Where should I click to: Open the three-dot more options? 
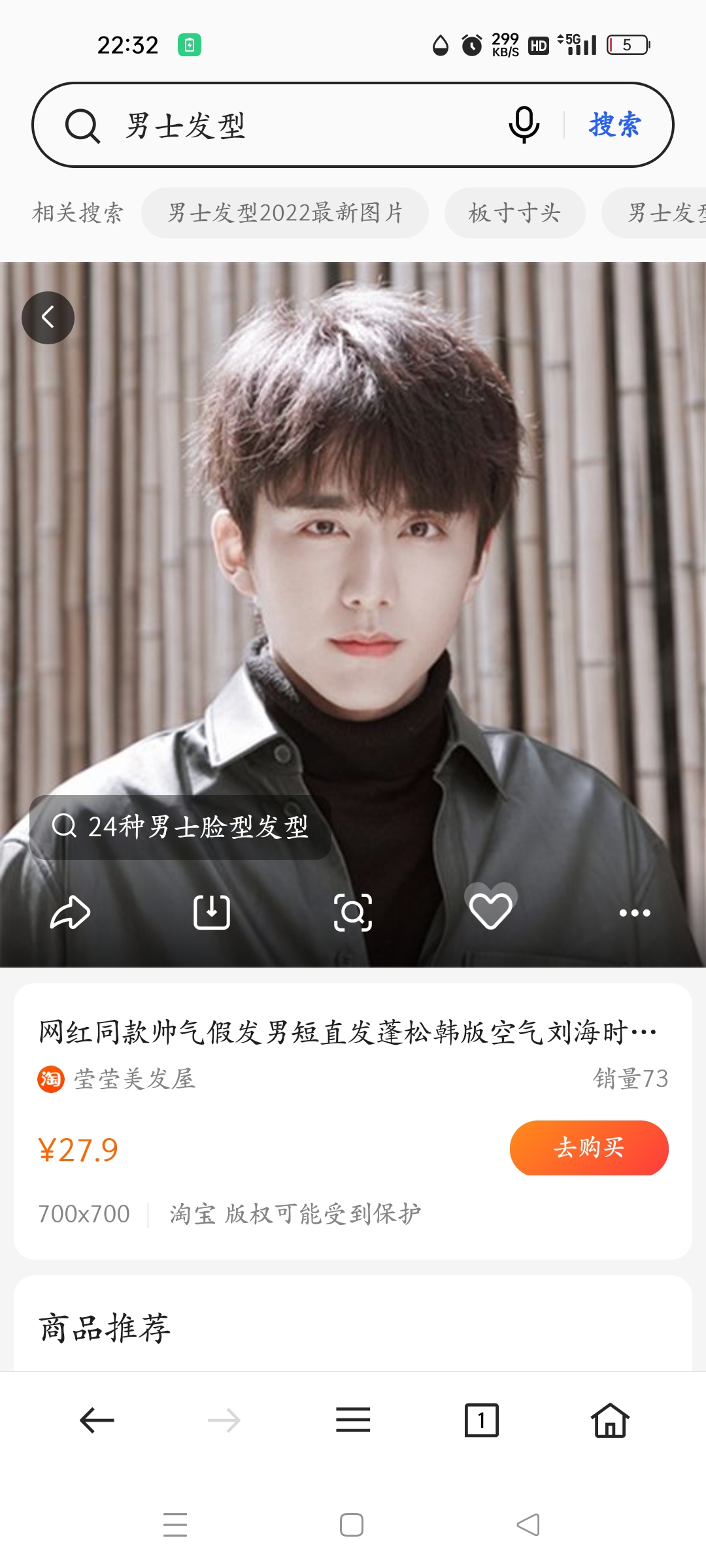[x=634, y=913]
